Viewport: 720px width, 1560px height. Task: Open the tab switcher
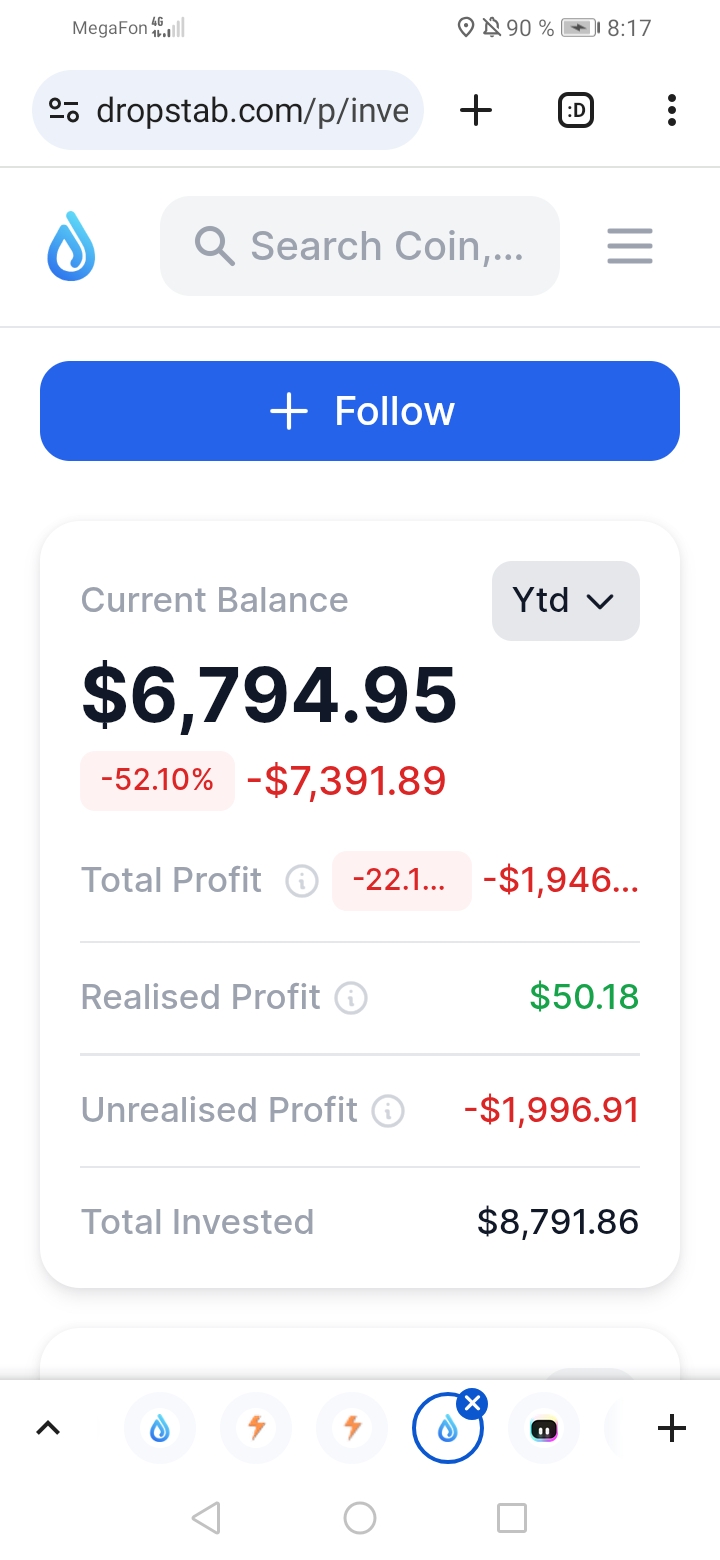[x=575, y=110]
